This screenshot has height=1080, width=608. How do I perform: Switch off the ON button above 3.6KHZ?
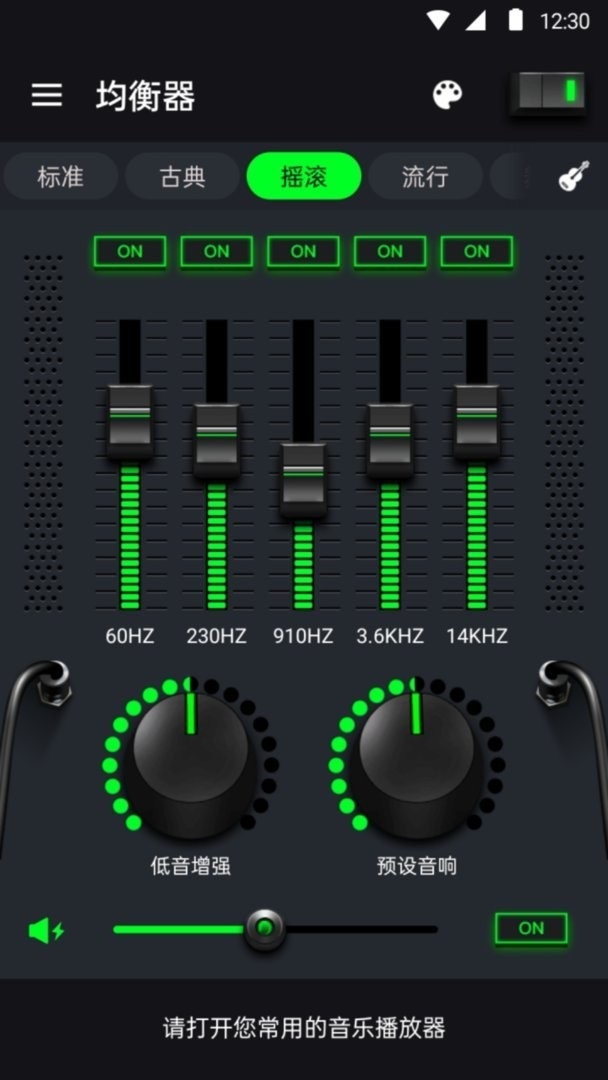pyautogui.click(x=390, y=251)
